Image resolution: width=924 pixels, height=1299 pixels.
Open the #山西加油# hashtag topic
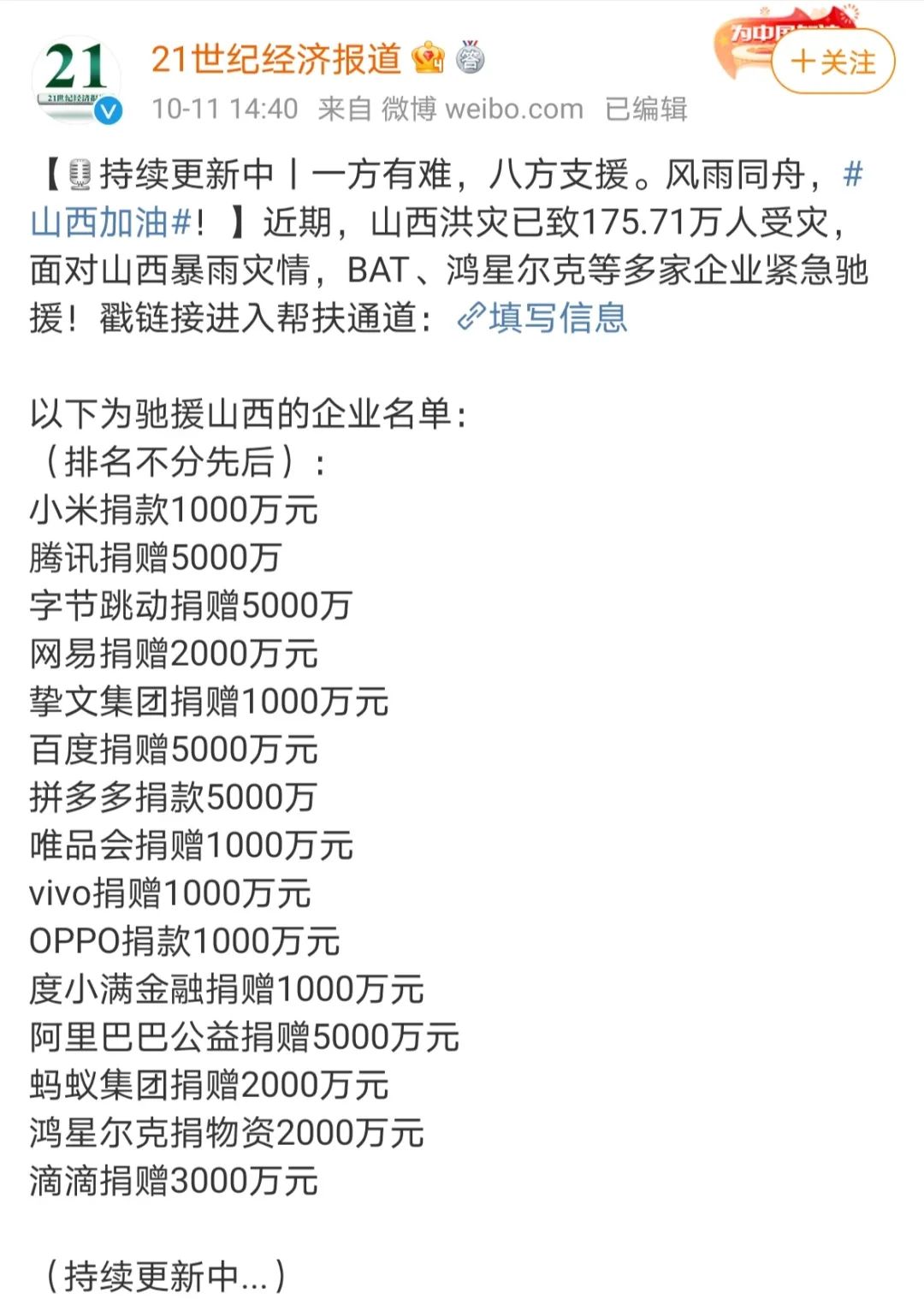pyautogui.click(x=111, y=223)
